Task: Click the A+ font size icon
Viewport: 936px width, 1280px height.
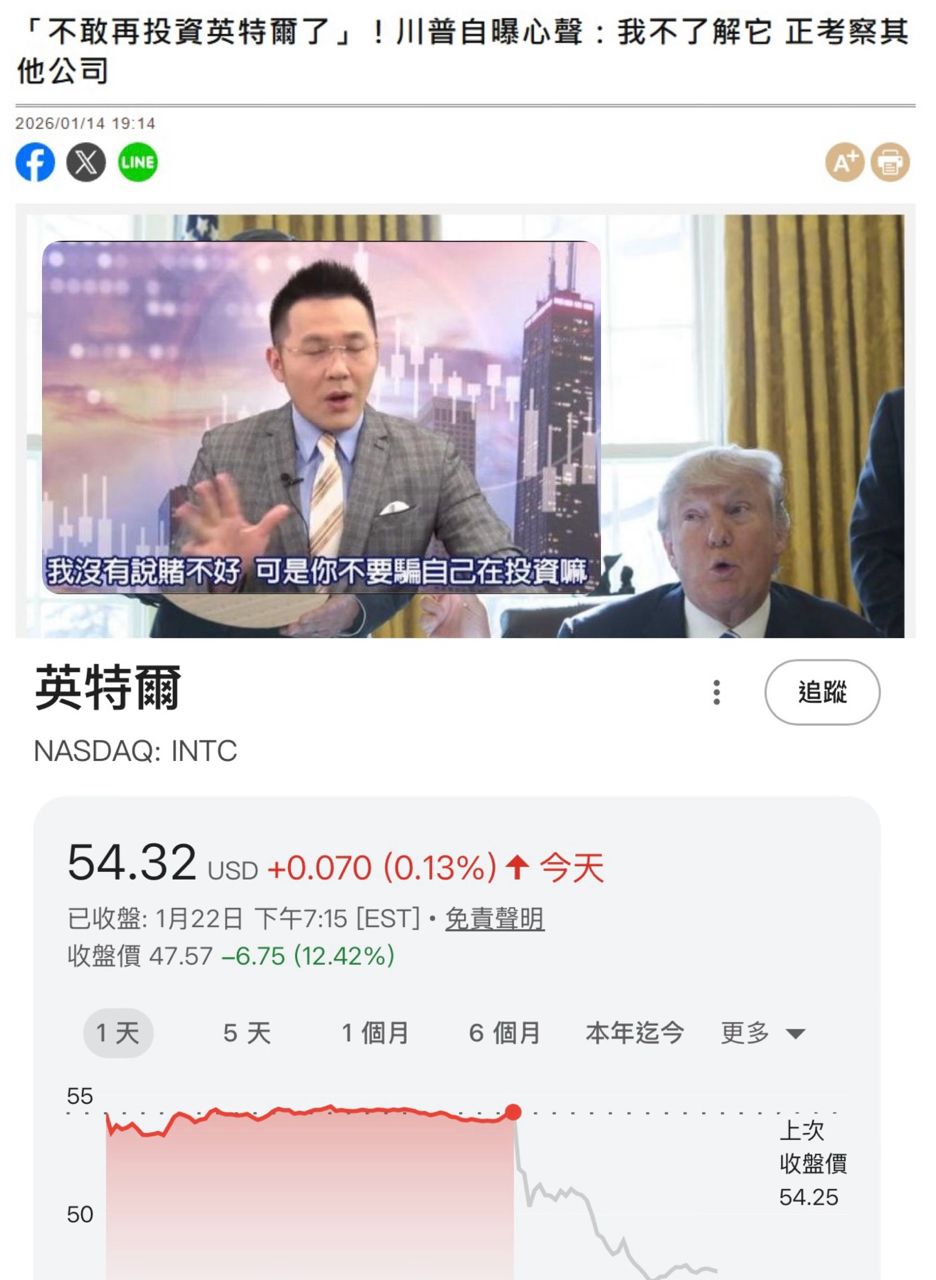Action: click(x=843, y=161)
